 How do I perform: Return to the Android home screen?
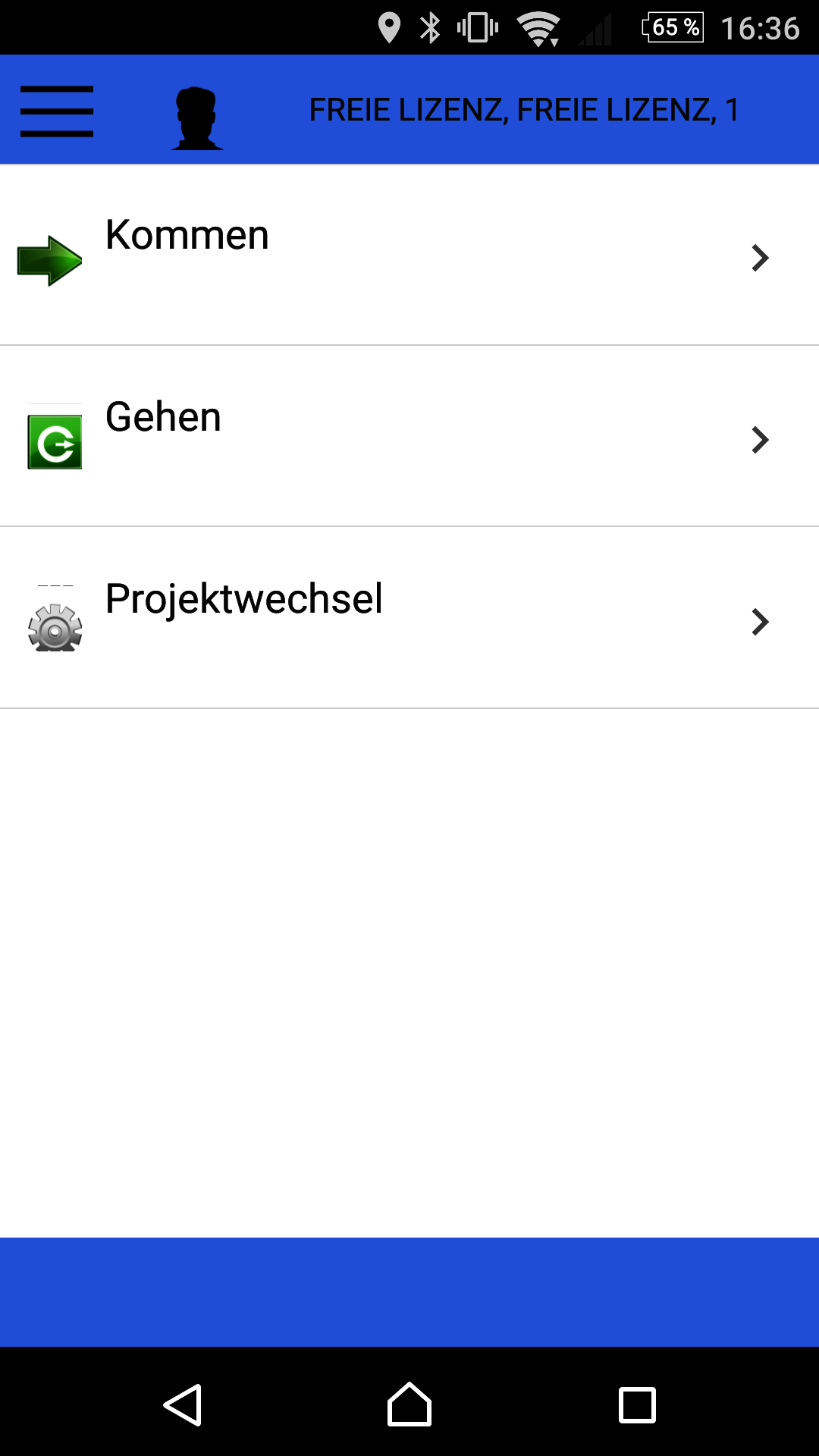coord(409,1404)
